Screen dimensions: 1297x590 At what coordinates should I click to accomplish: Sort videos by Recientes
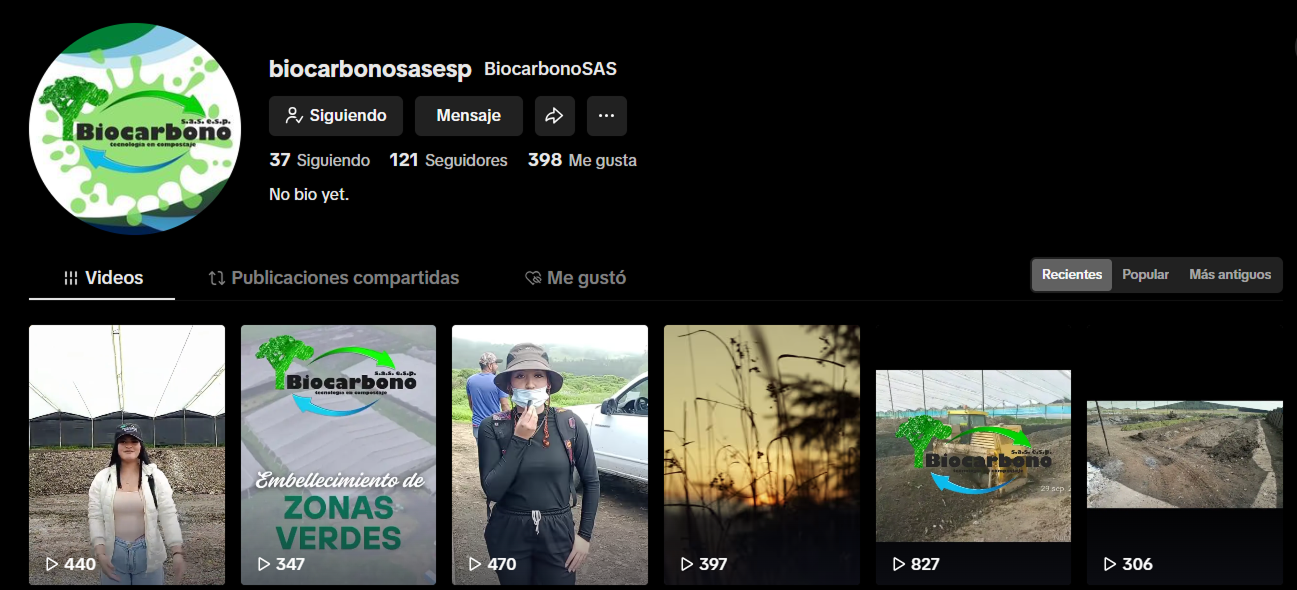coord(1071,275)
